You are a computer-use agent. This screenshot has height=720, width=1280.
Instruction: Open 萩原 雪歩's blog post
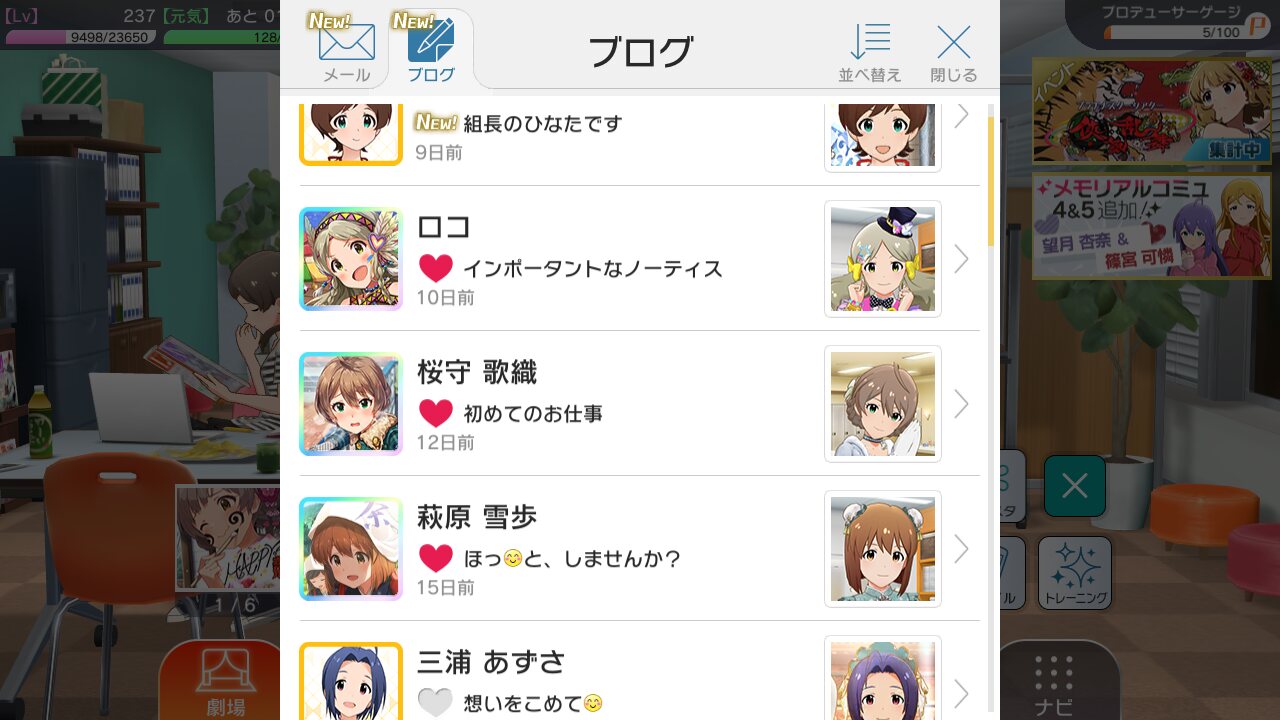tap(620, 549)
